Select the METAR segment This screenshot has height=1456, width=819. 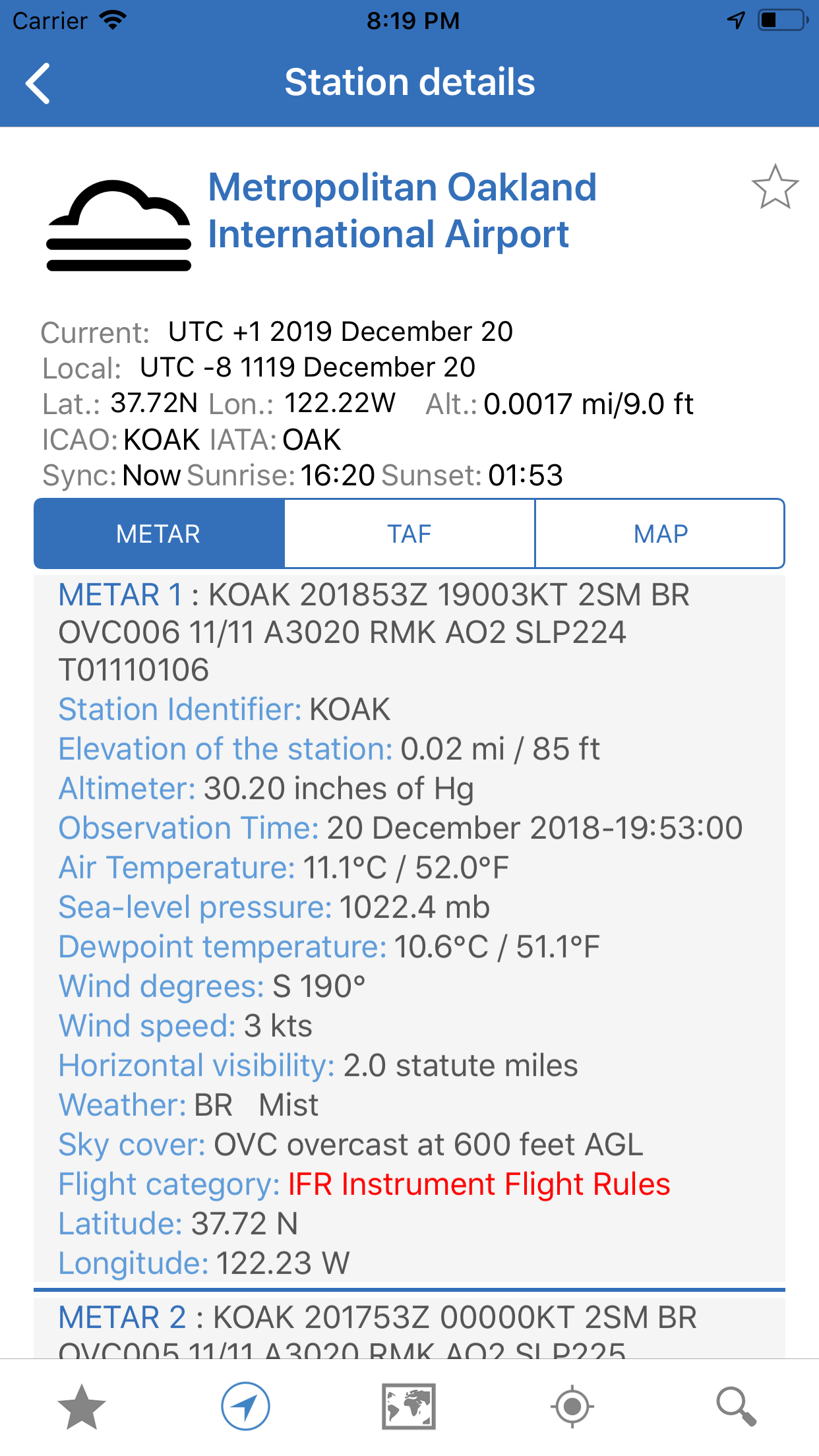pyautogui.click(x=159, y=533)
